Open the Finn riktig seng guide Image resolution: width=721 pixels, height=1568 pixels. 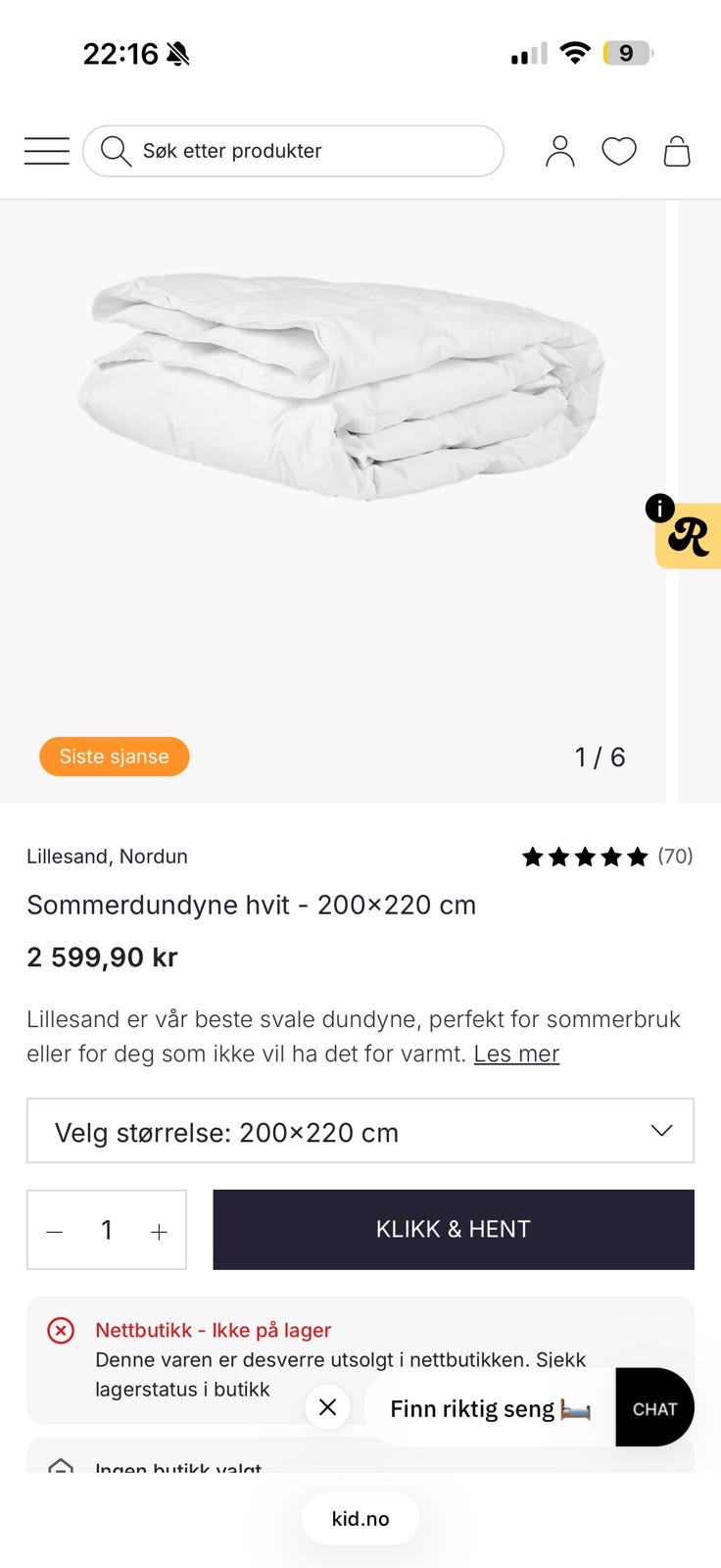[488, 1408]
